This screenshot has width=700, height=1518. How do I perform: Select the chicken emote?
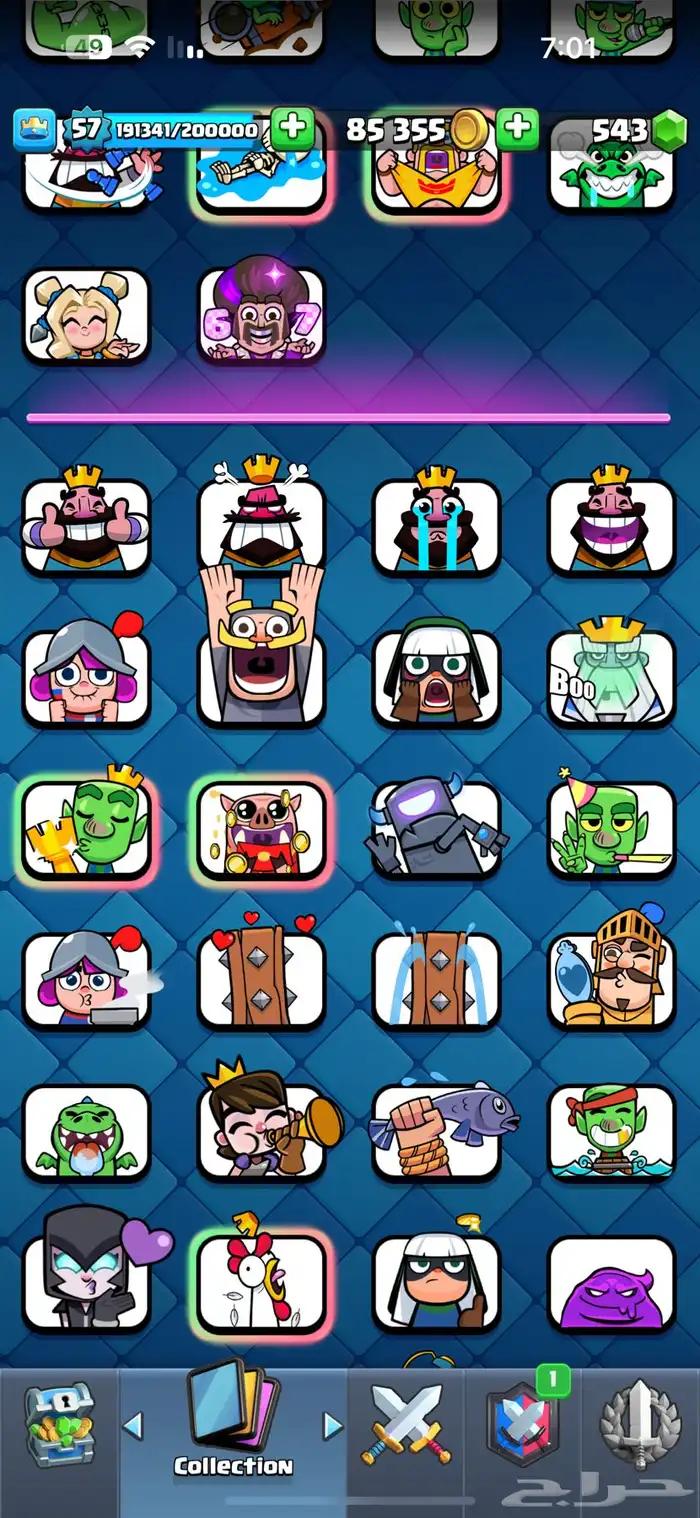[x=261, y=1282]
